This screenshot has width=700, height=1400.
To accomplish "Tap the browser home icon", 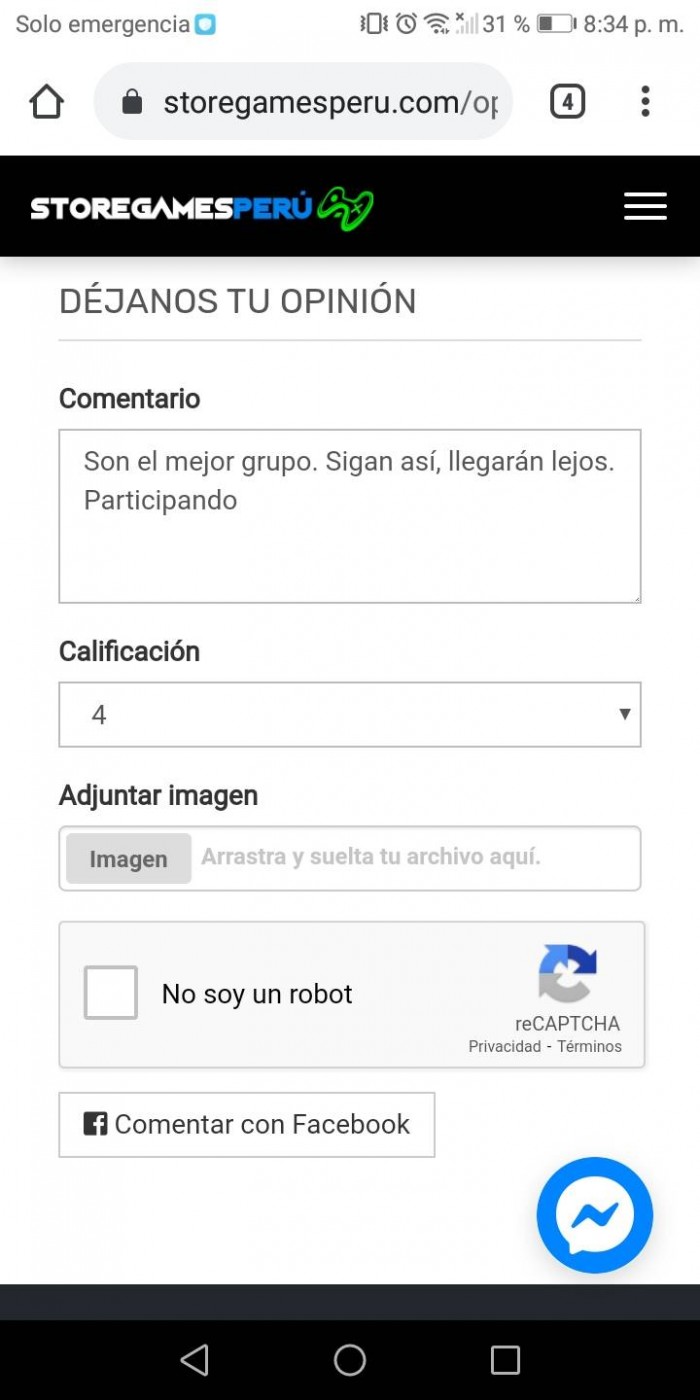I will 46,102.
